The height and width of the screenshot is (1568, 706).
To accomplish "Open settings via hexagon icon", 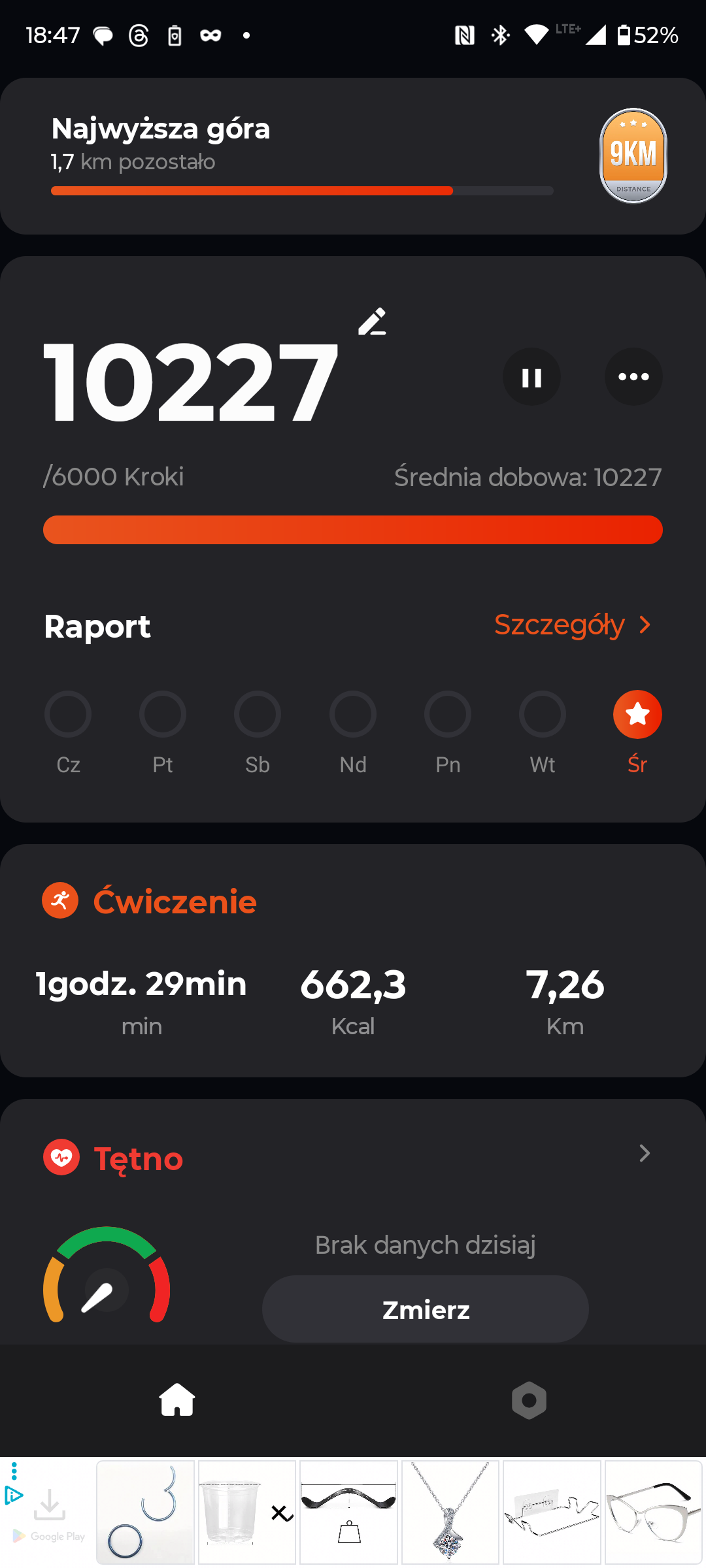I will (x=529, y=1400).
